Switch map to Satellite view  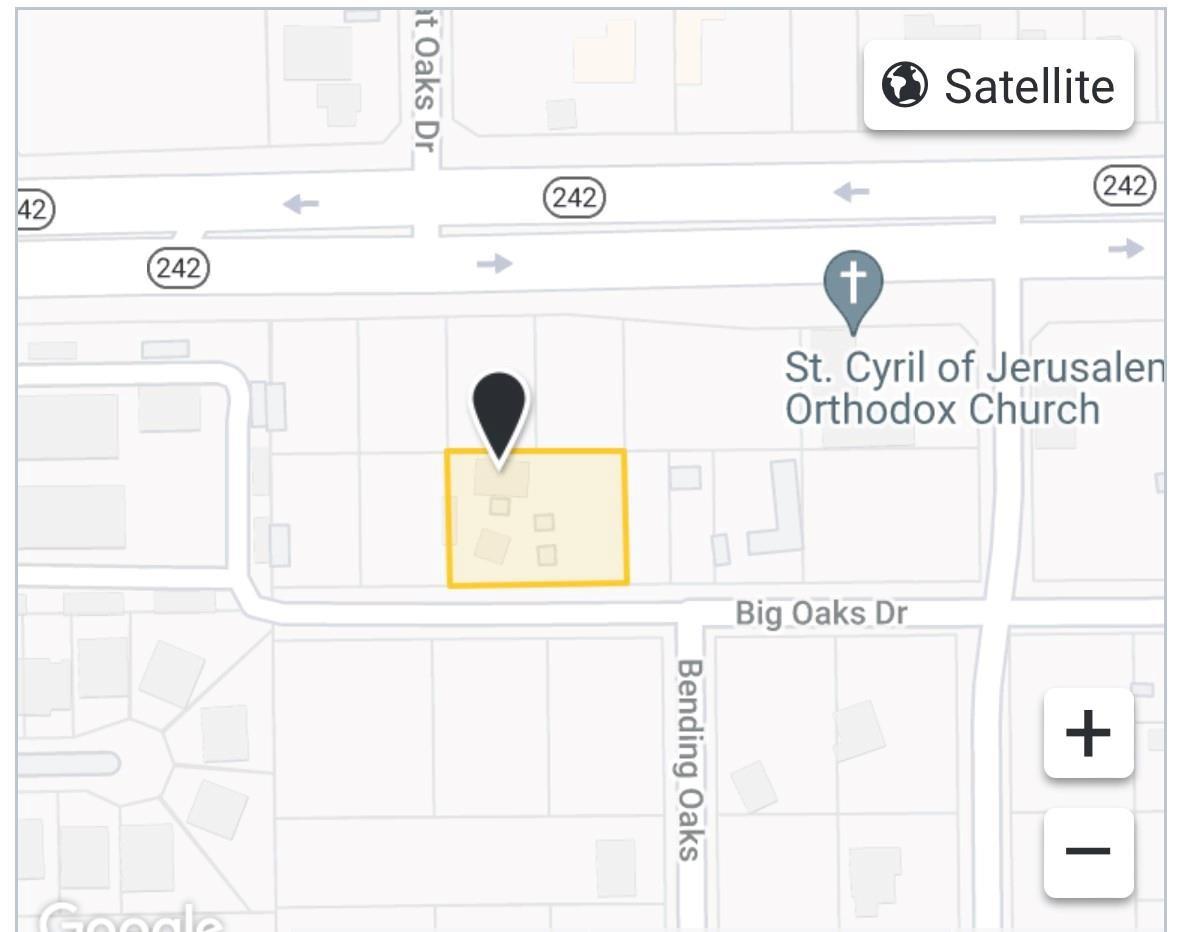tap(998, 86)
